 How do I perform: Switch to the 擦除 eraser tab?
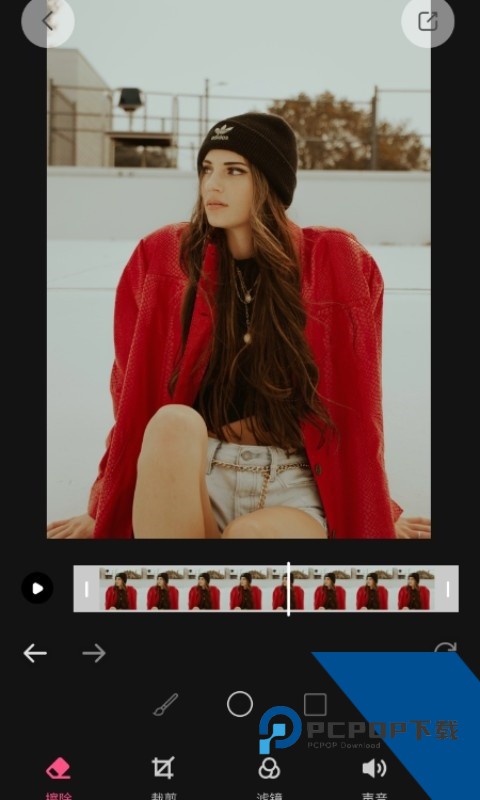[58, 777]
